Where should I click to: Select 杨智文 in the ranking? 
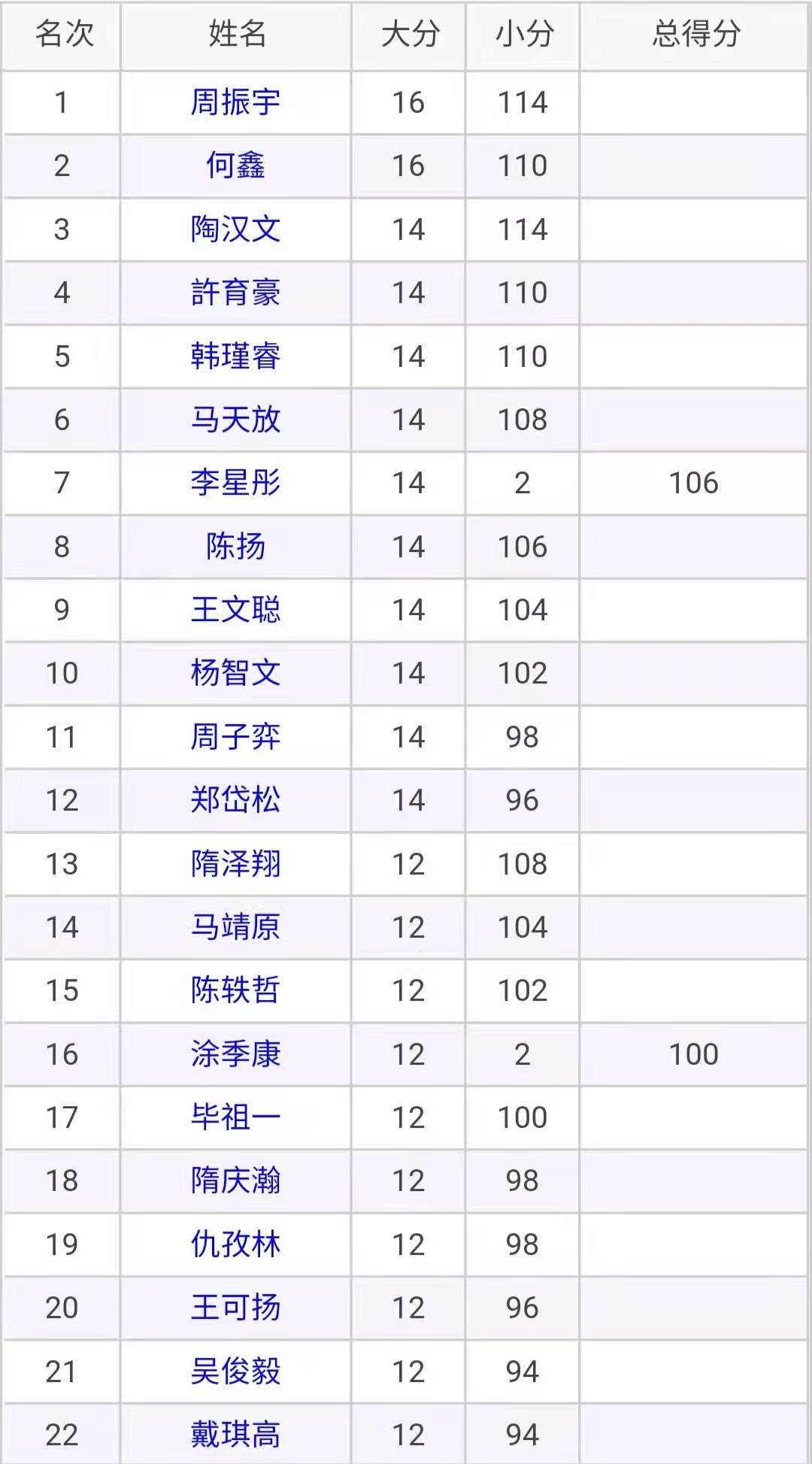(235, 673)
